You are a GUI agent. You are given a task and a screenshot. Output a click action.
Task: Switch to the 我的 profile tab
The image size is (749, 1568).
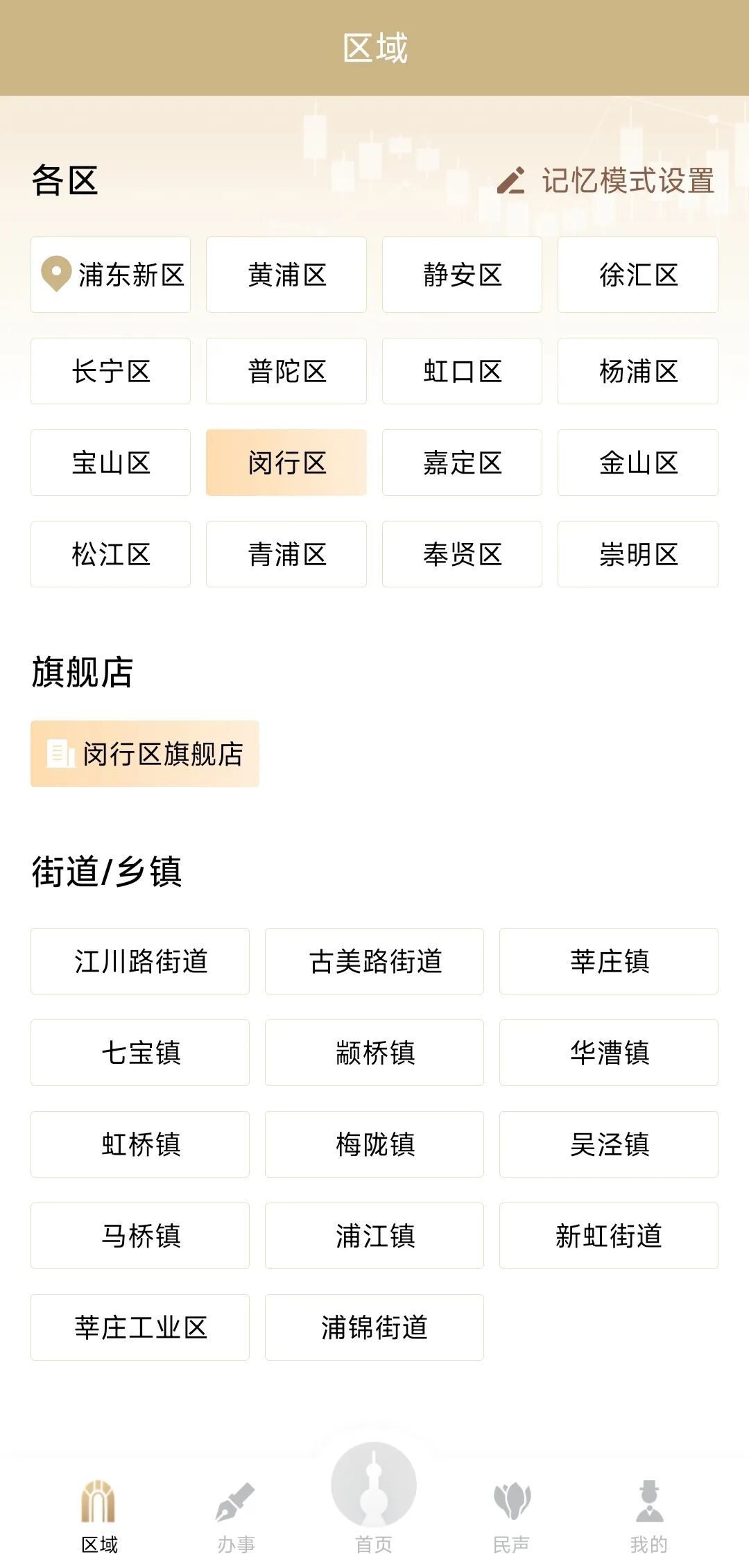649,1516
